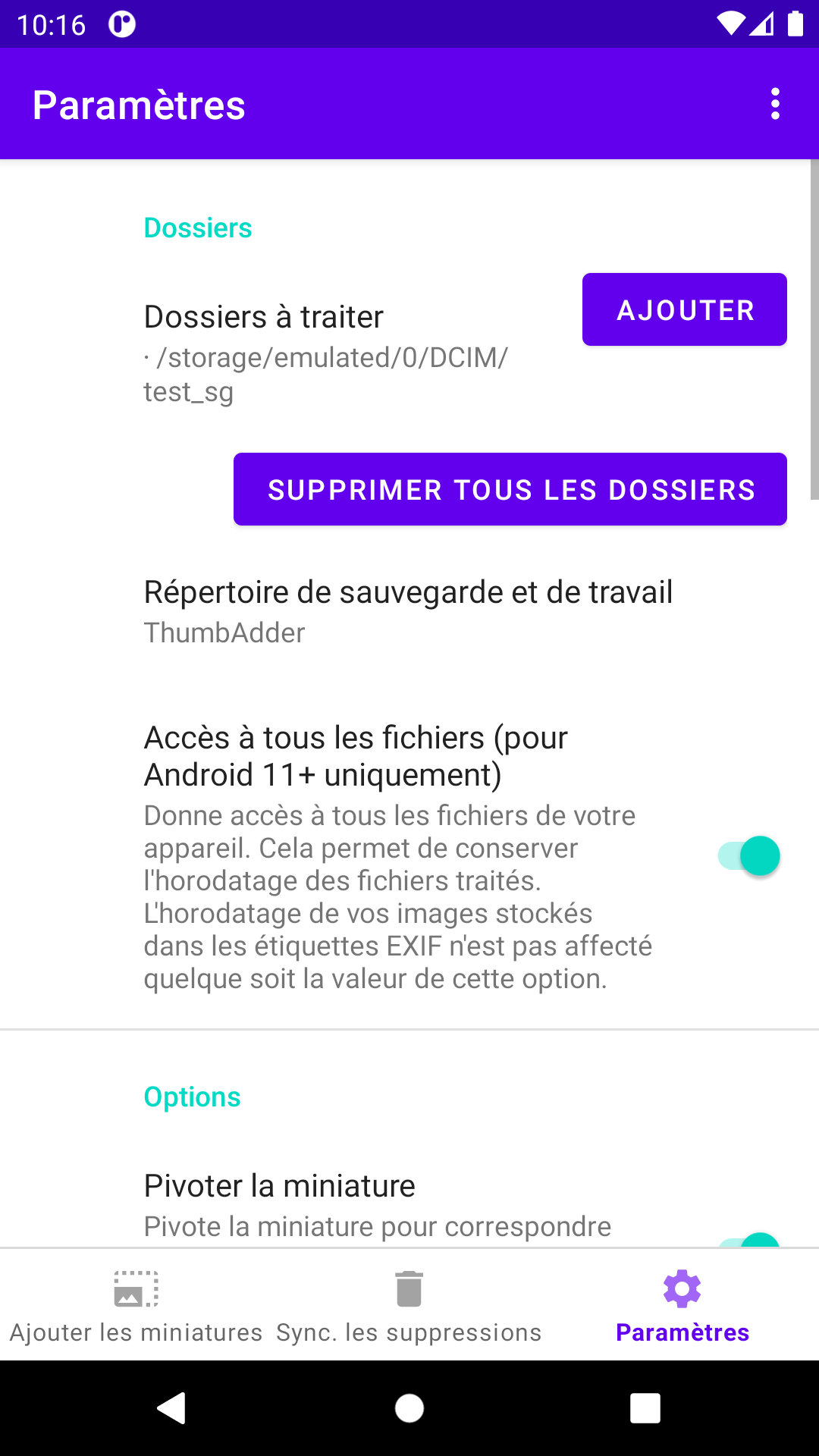819x1456 pixels.
Task: Disable the Accès à tous les fichiers switch
Action: pyautogui.click(x=748, y=856)
